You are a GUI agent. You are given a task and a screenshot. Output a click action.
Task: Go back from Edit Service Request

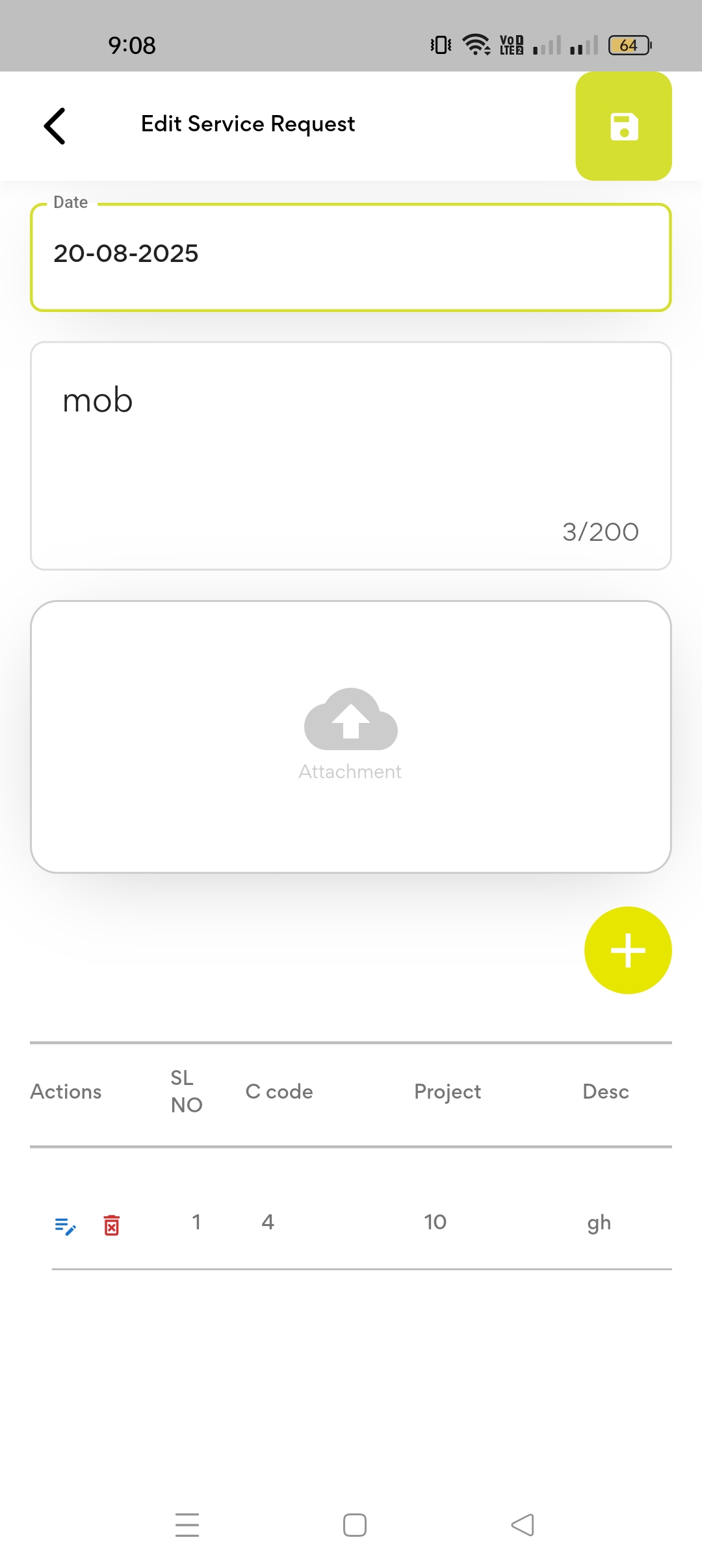pos(55,126)
